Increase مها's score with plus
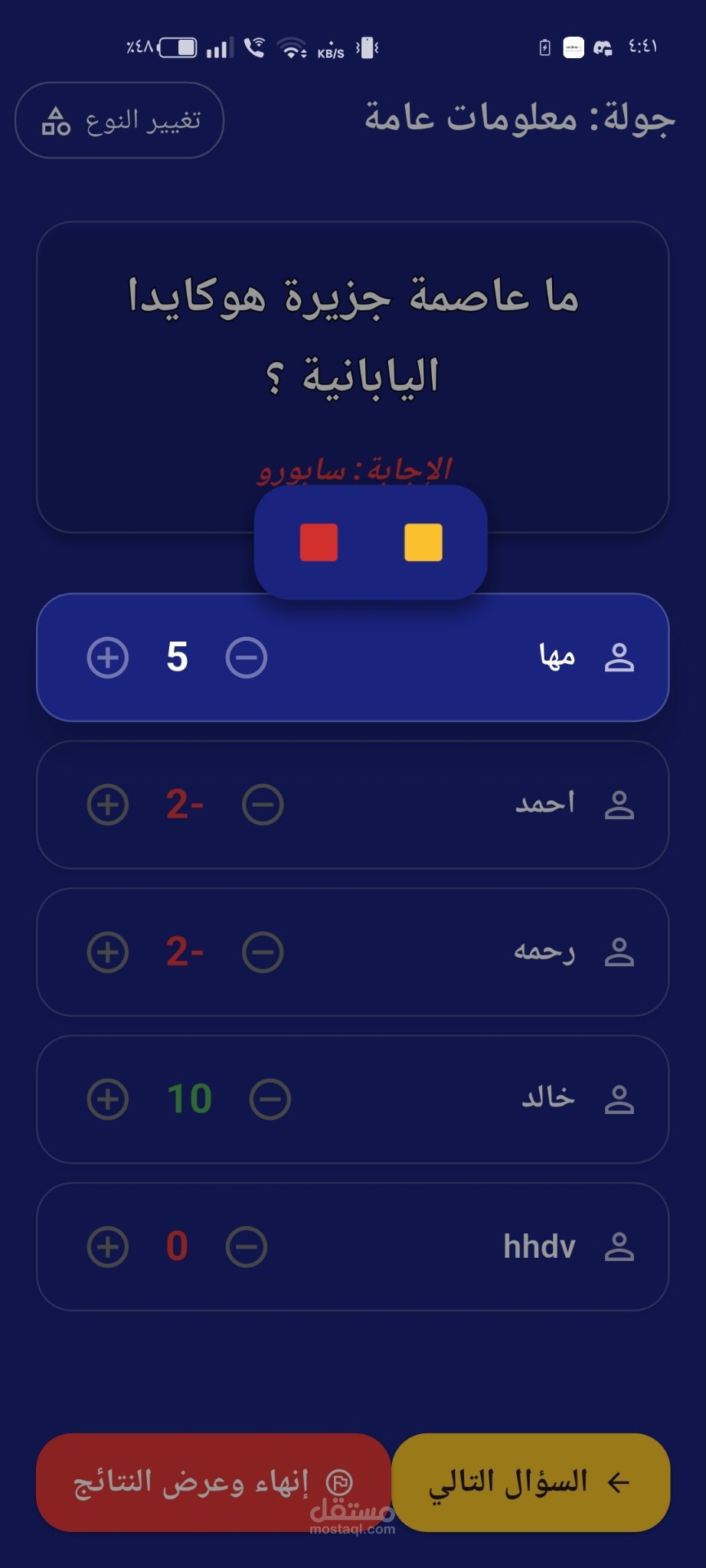The image size is (706, 1568). click(108, 657)
